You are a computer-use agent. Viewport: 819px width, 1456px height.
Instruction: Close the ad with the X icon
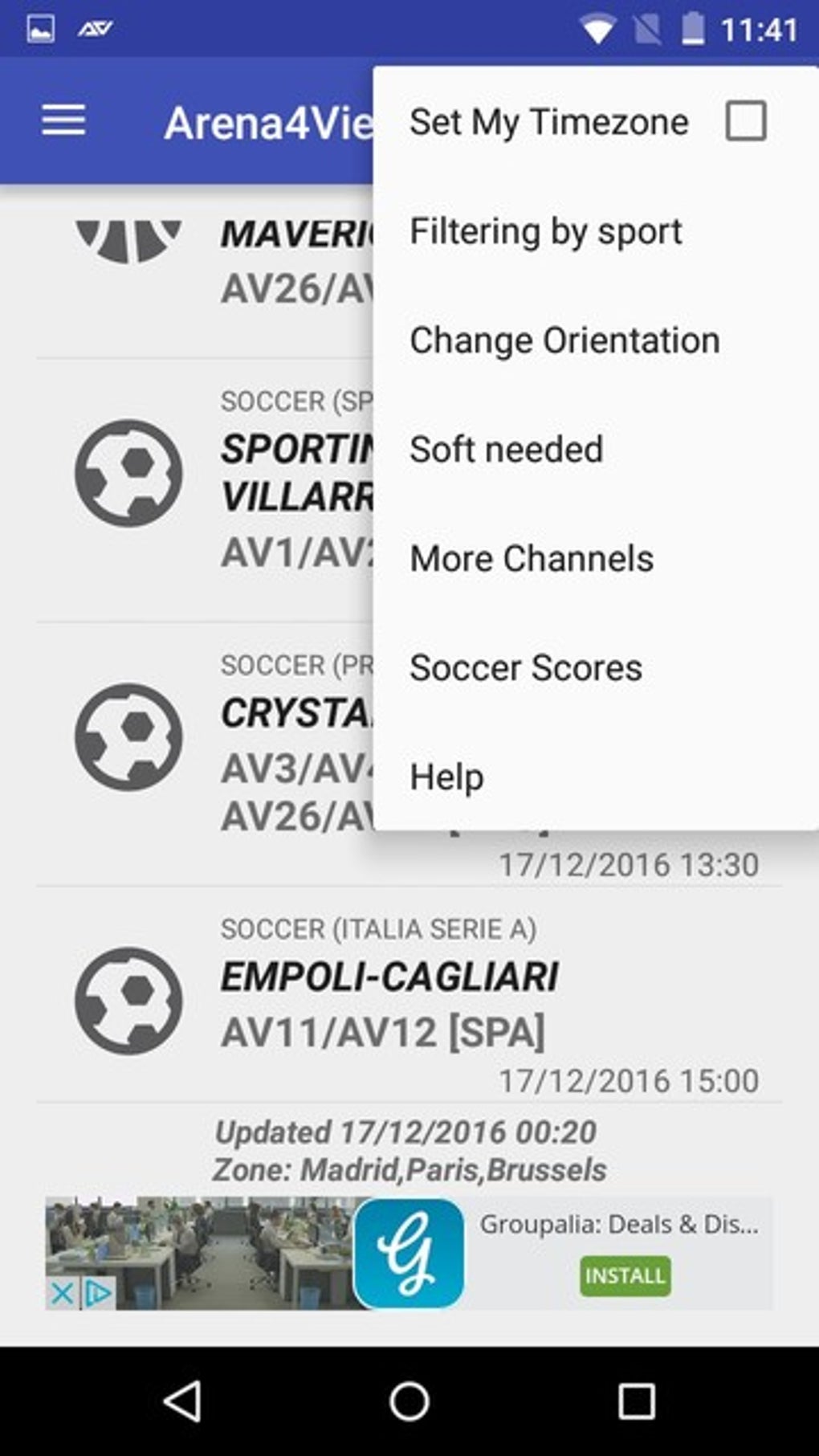pyautogui.click(x=61, y=1293)
